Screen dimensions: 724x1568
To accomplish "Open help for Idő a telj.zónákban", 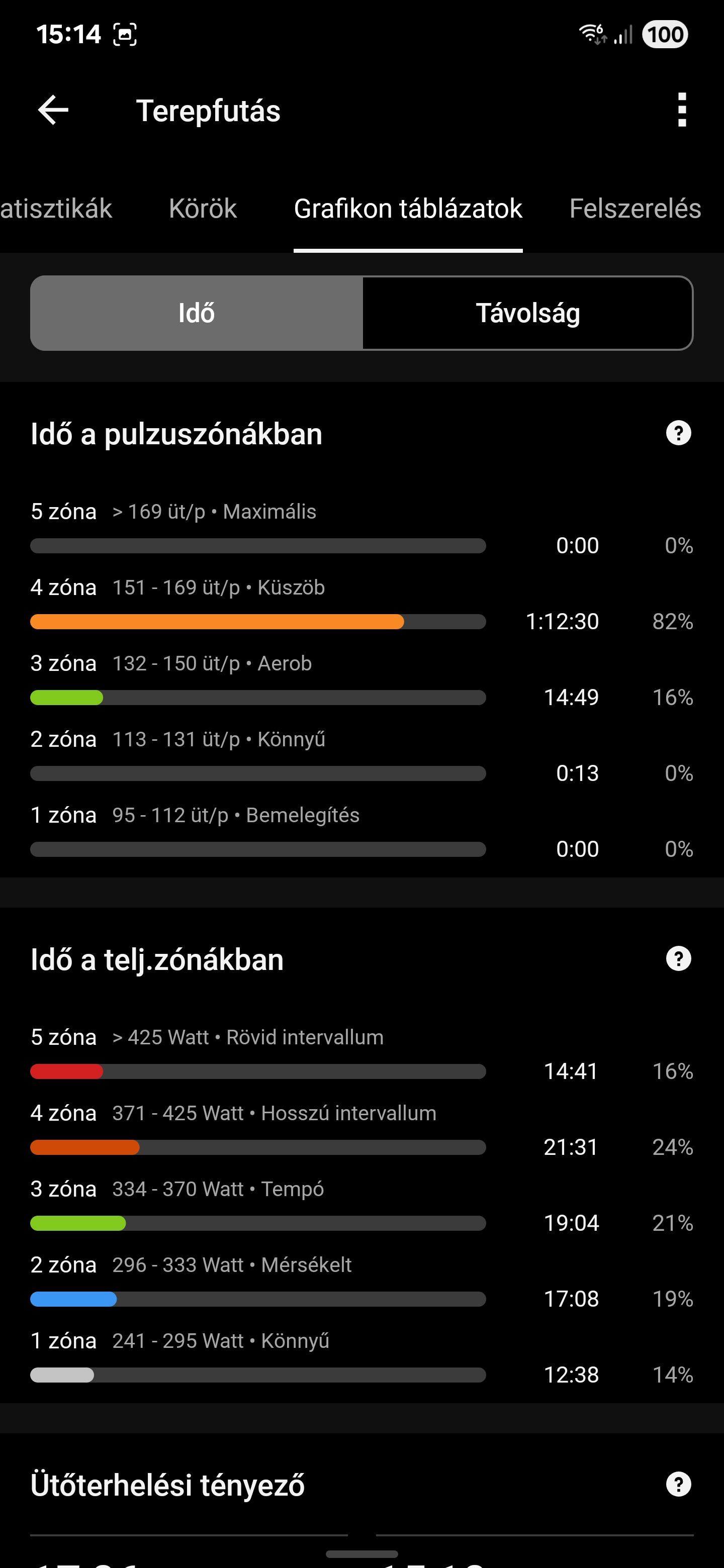I will [678, 959].
